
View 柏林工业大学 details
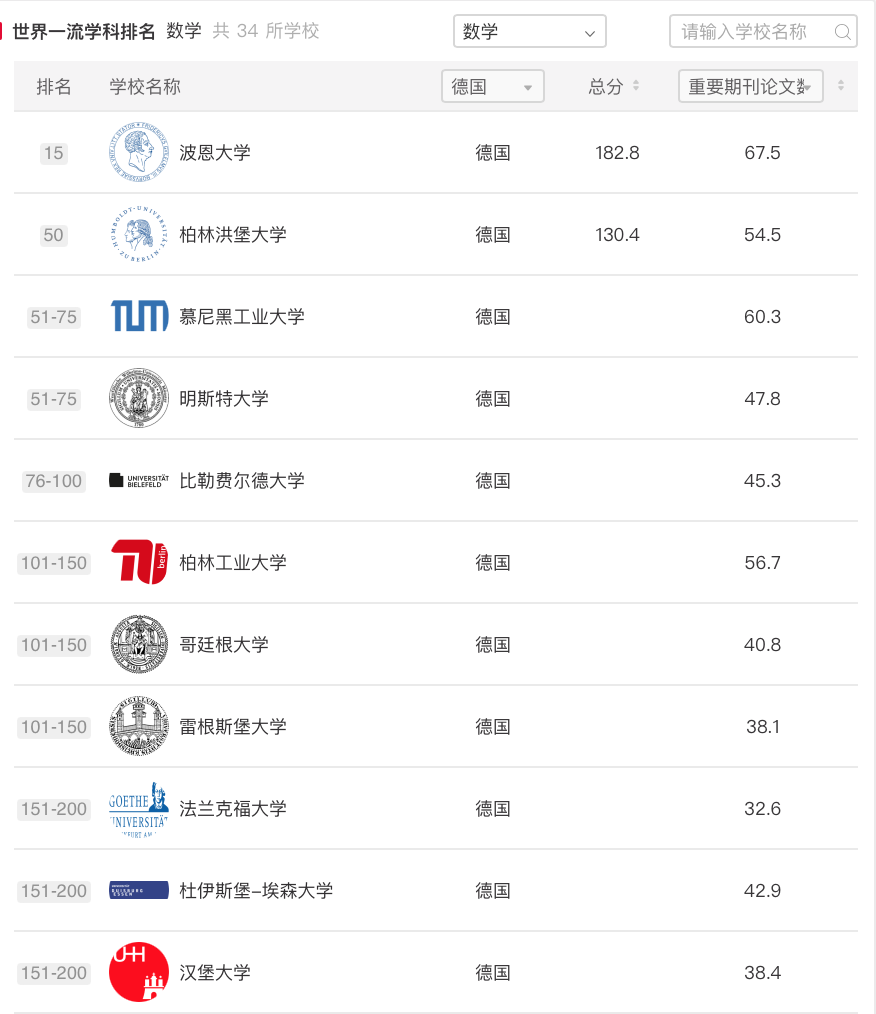[x=233, y=563]
